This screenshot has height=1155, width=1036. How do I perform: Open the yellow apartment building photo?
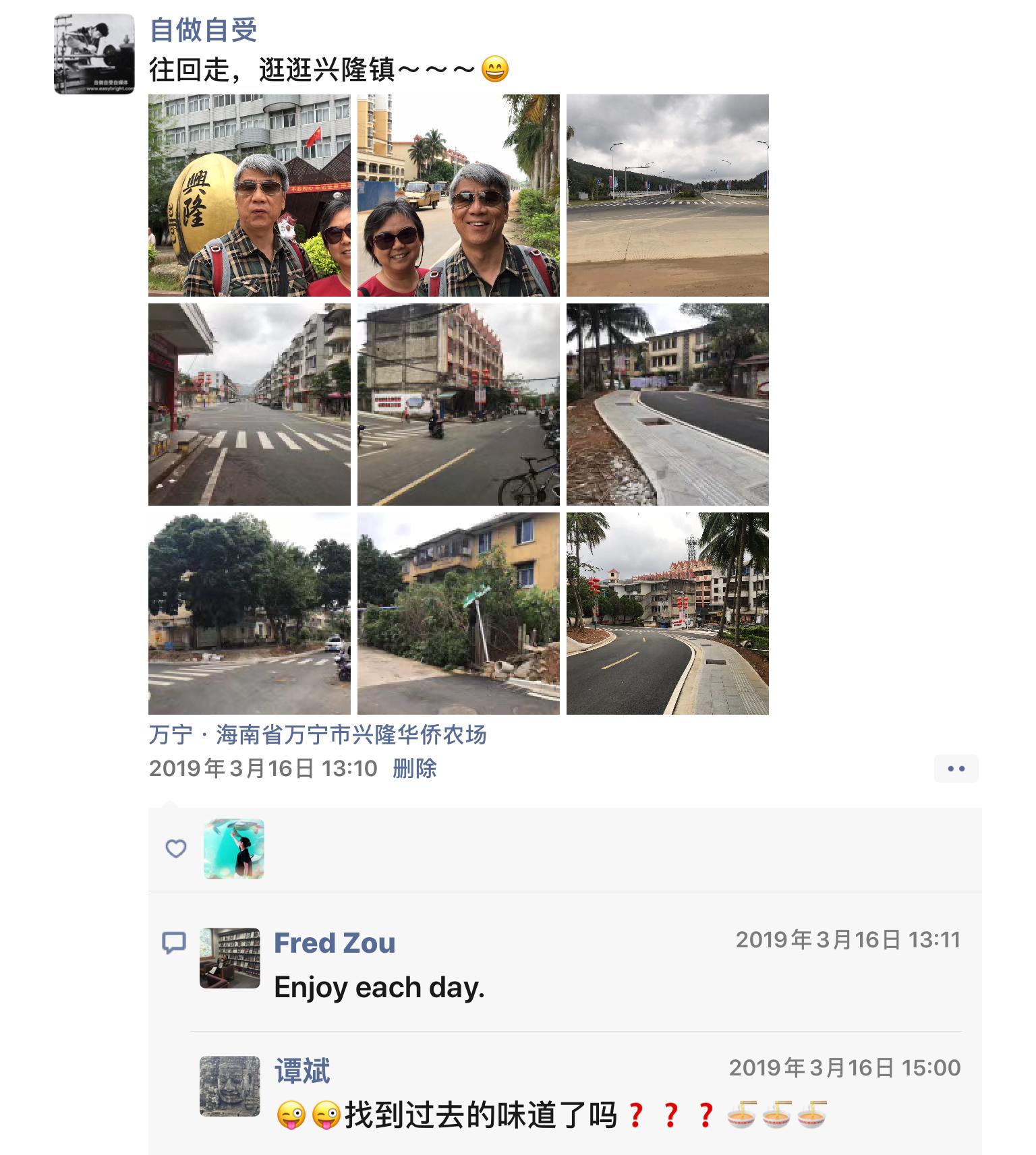459,614
